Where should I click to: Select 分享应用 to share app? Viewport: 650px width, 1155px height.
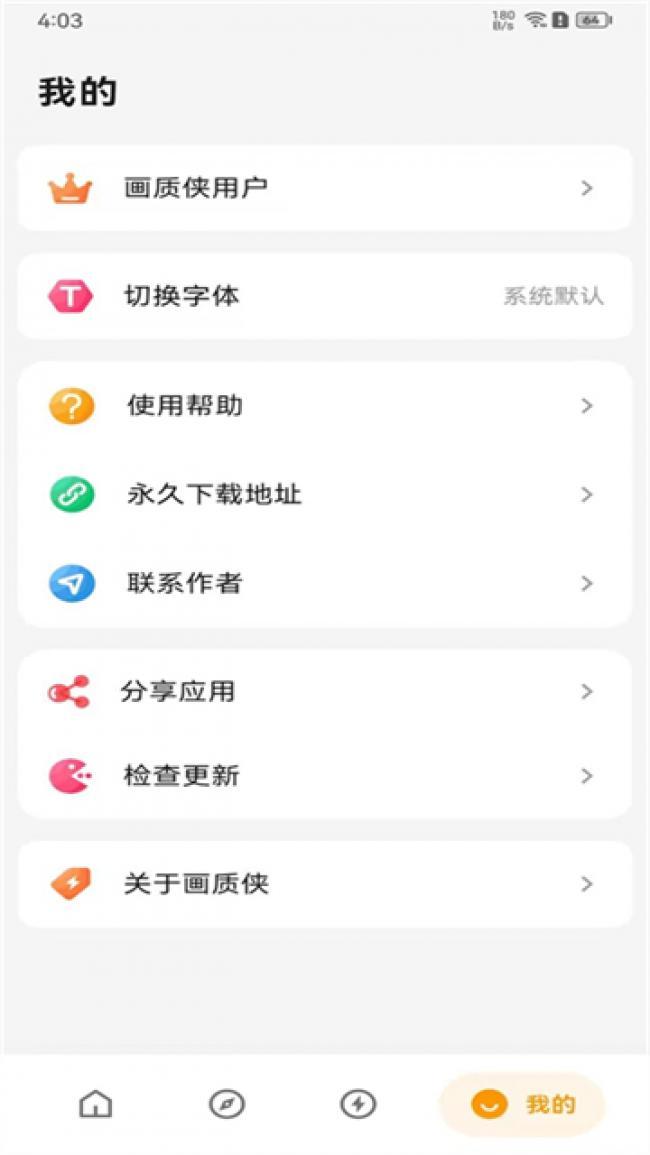(x=325, y=692)
